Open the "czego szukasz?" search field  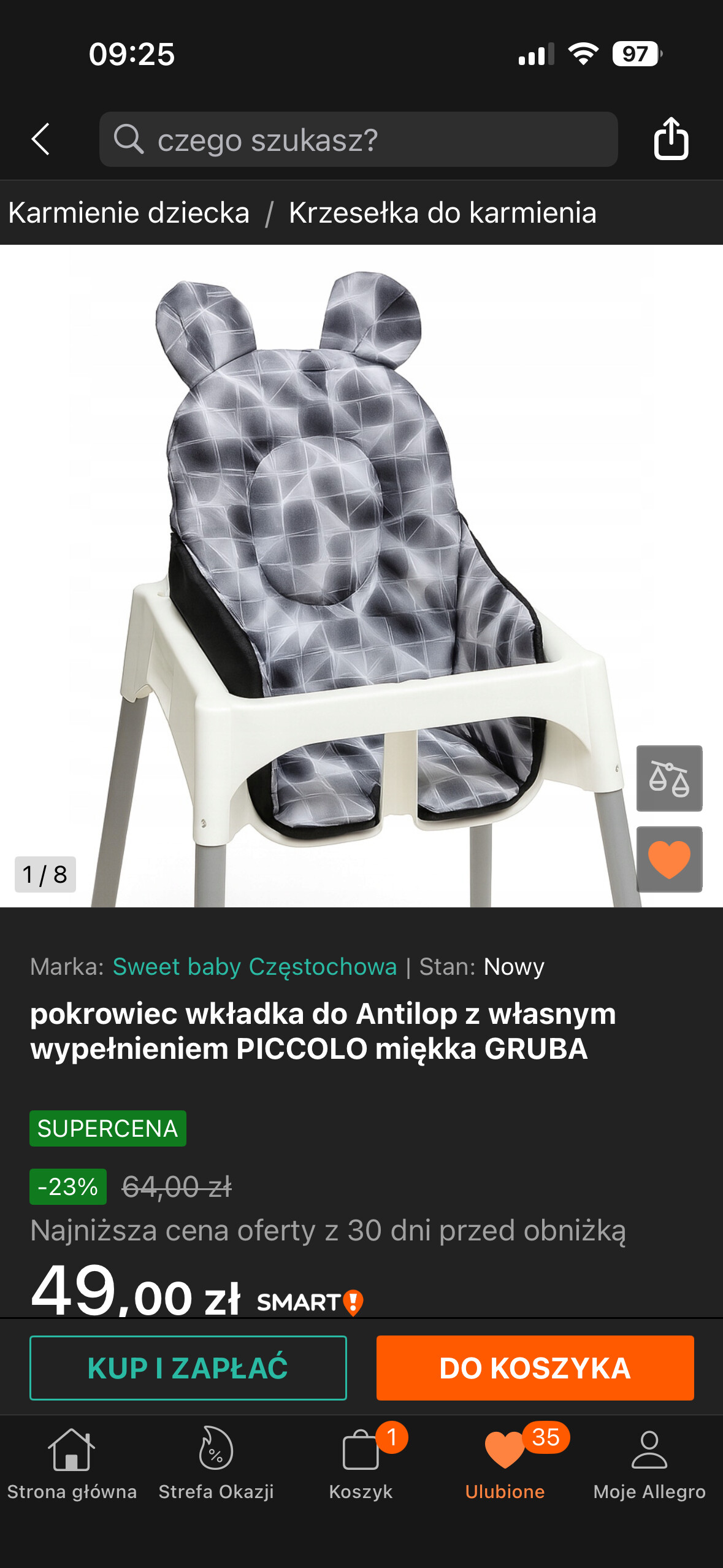tap(358, 139)
